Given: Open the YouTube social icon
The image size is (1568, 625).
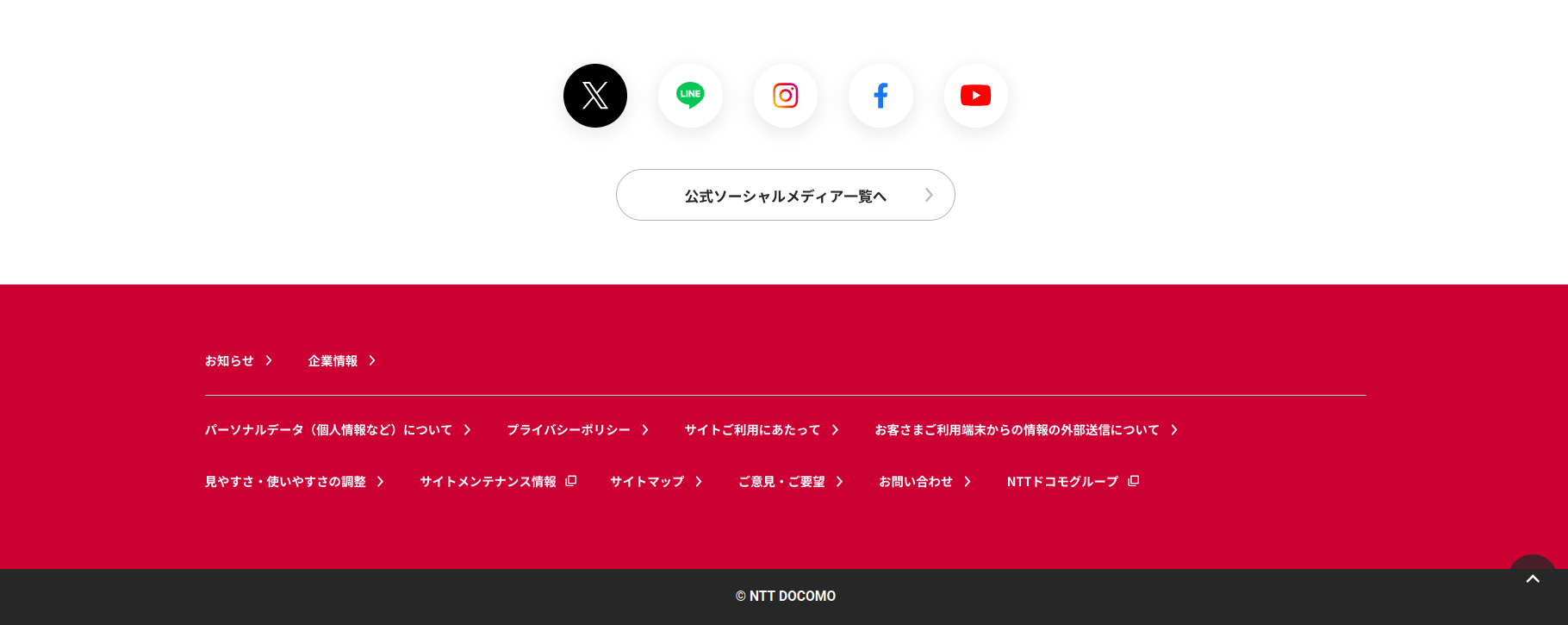Looking at the screenshot, I should 976,96.
